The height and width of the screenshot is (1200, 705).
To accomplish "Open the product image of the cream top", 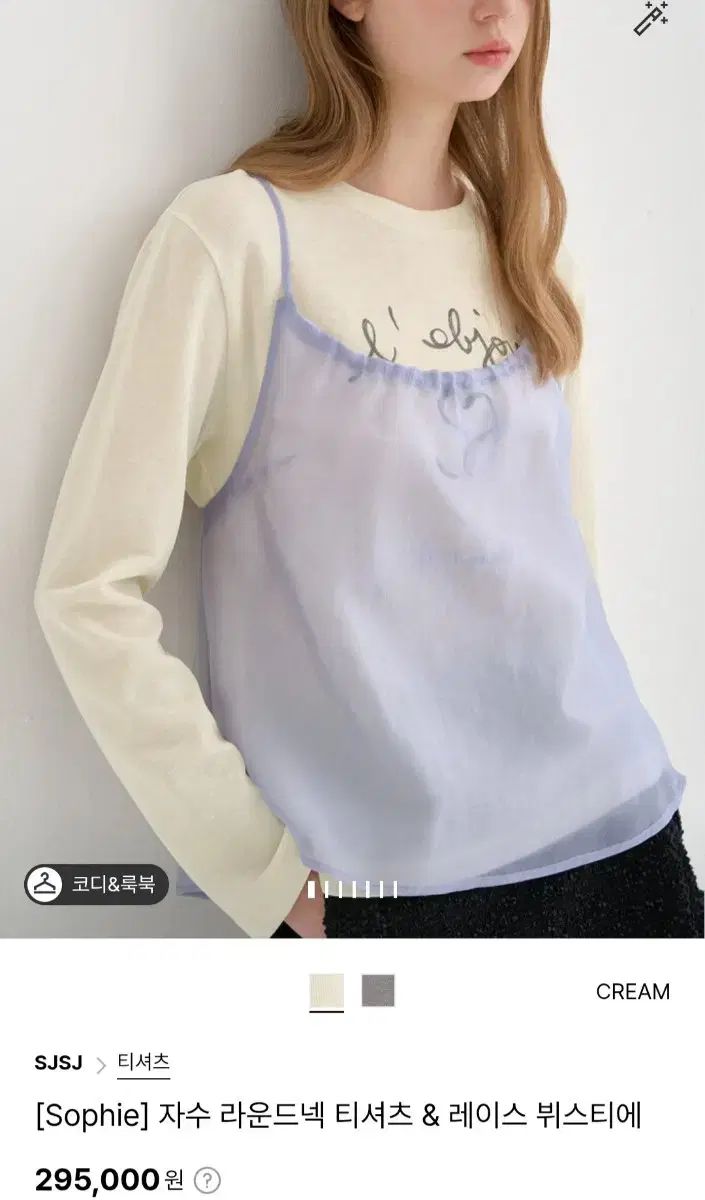I will [x=352, y=469].
